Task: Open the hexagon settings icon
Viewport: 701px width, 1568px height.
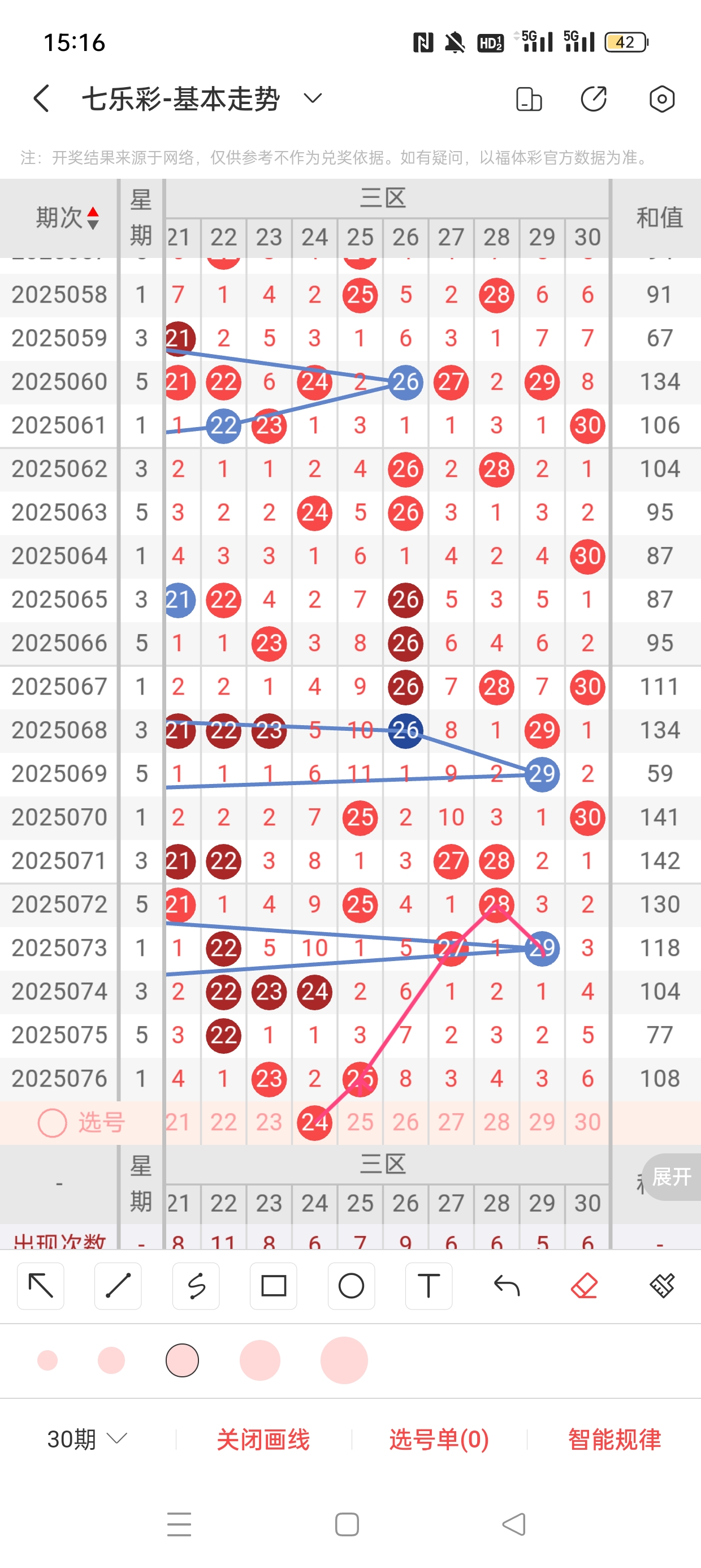Action: [x=661, y=98]
